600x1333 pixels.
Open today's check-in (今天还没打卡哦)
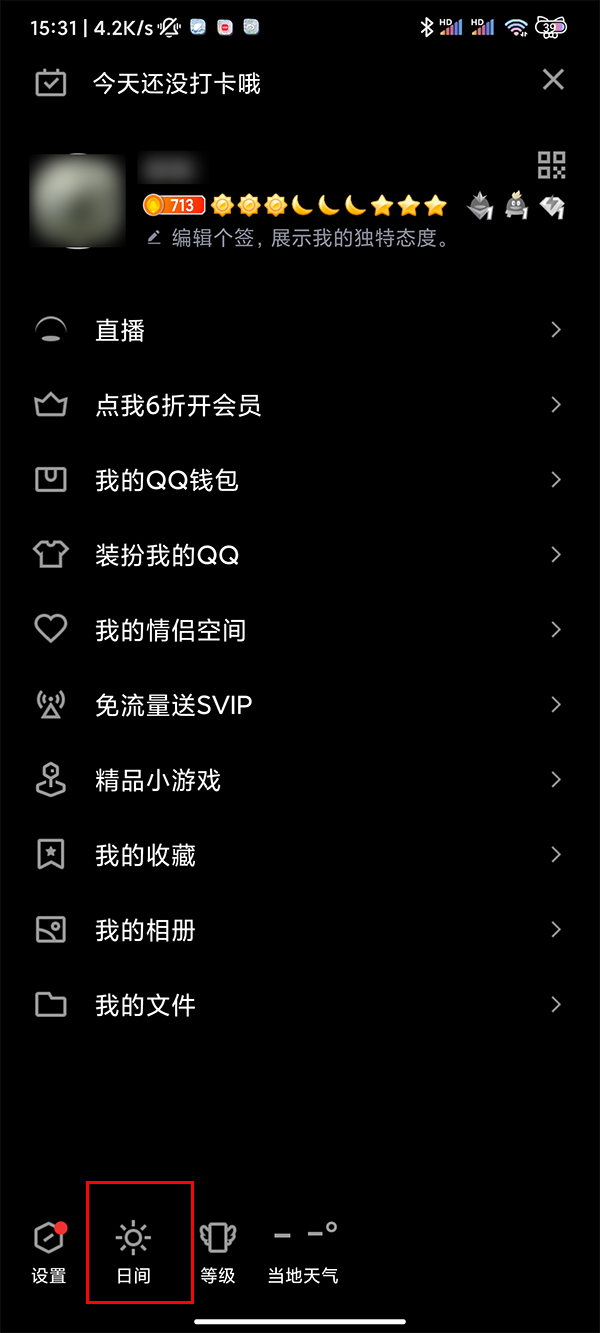click(176, 84)
